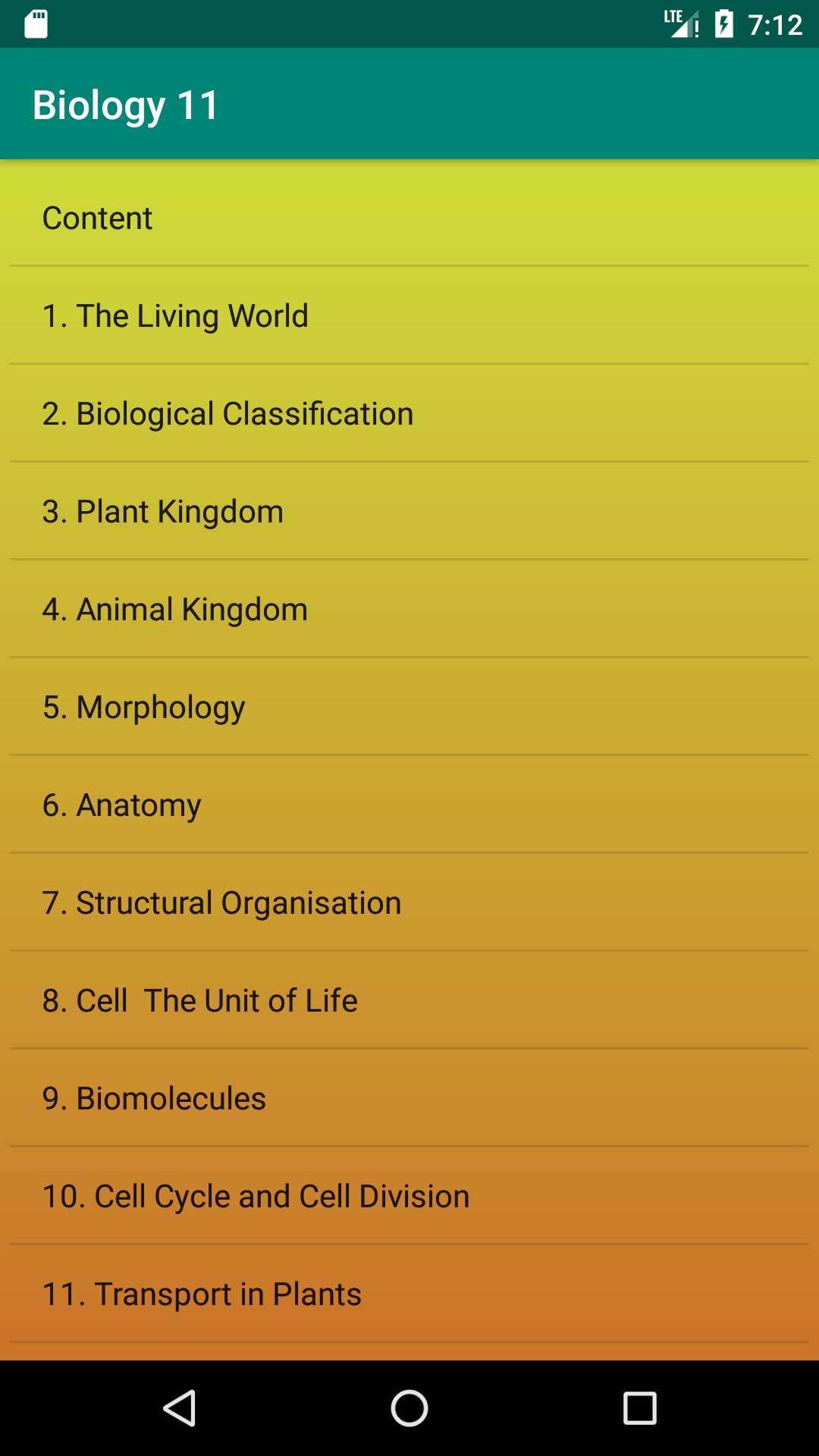The image size is (819, 1456).
Task: Tap the SD card status icon
Action: 36,24
